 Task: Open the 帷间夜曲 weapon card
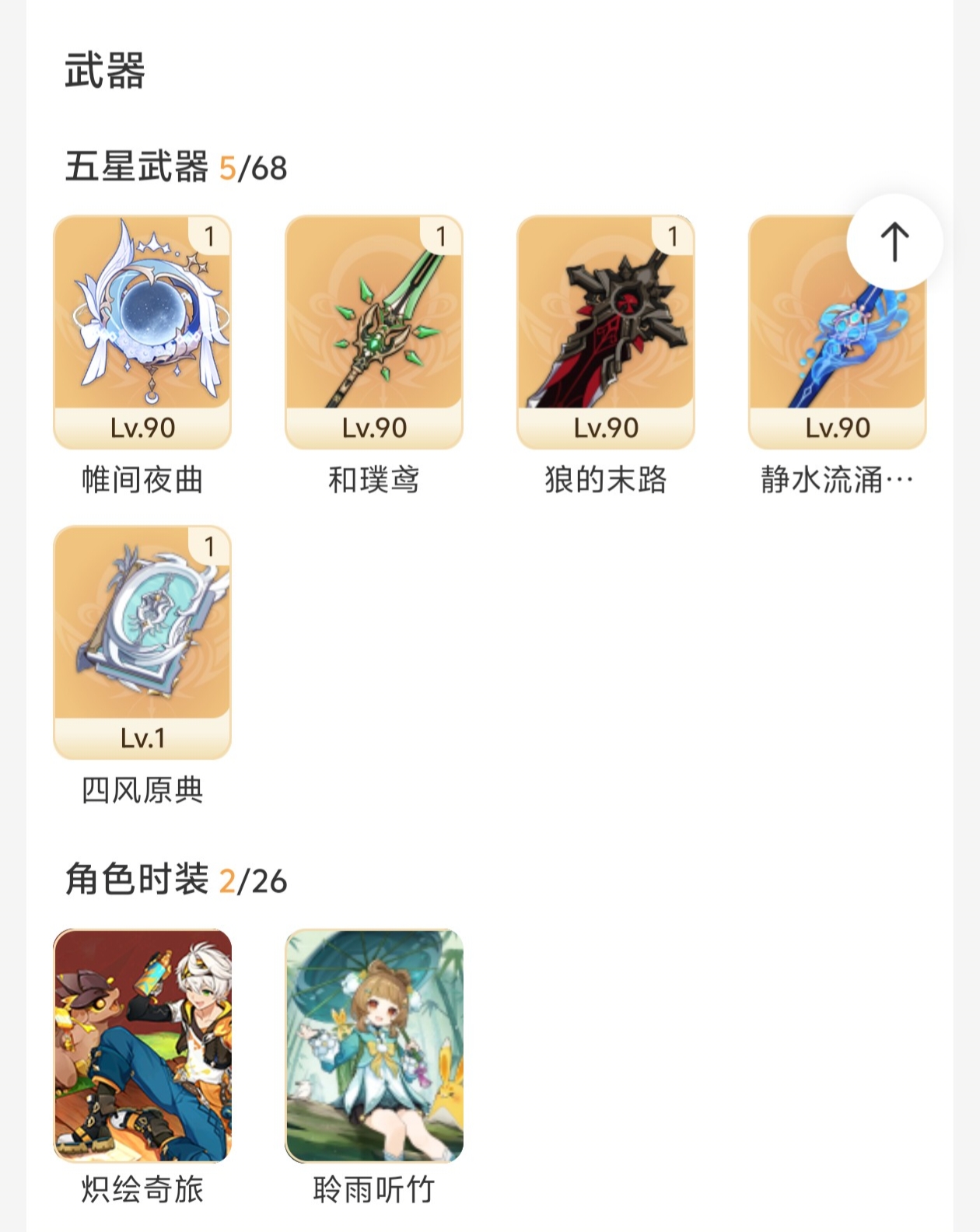click(142, 332)
